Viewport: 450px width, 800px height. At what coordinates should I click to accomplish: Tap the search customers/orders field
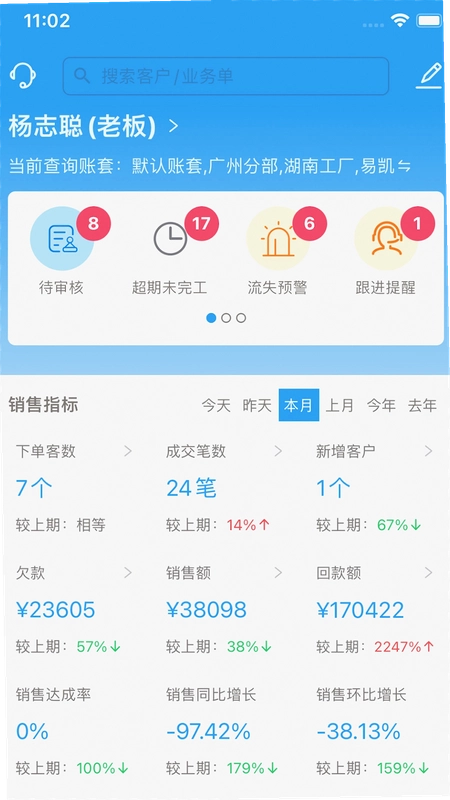point(226,76)
